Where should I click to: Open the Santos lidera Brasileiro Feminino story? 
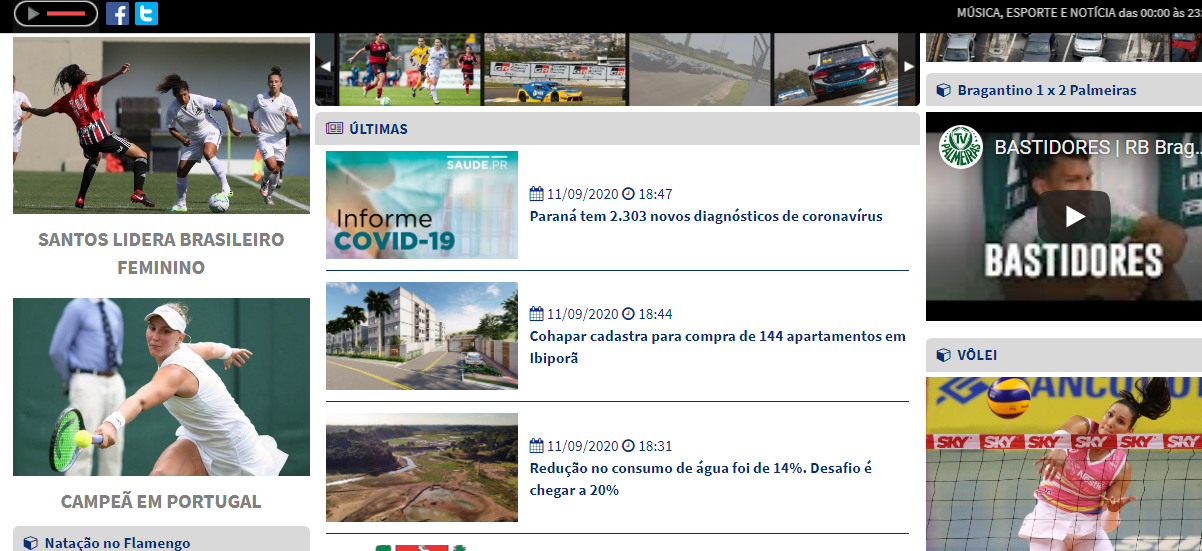pyautogui.click(x=161, y=253)
